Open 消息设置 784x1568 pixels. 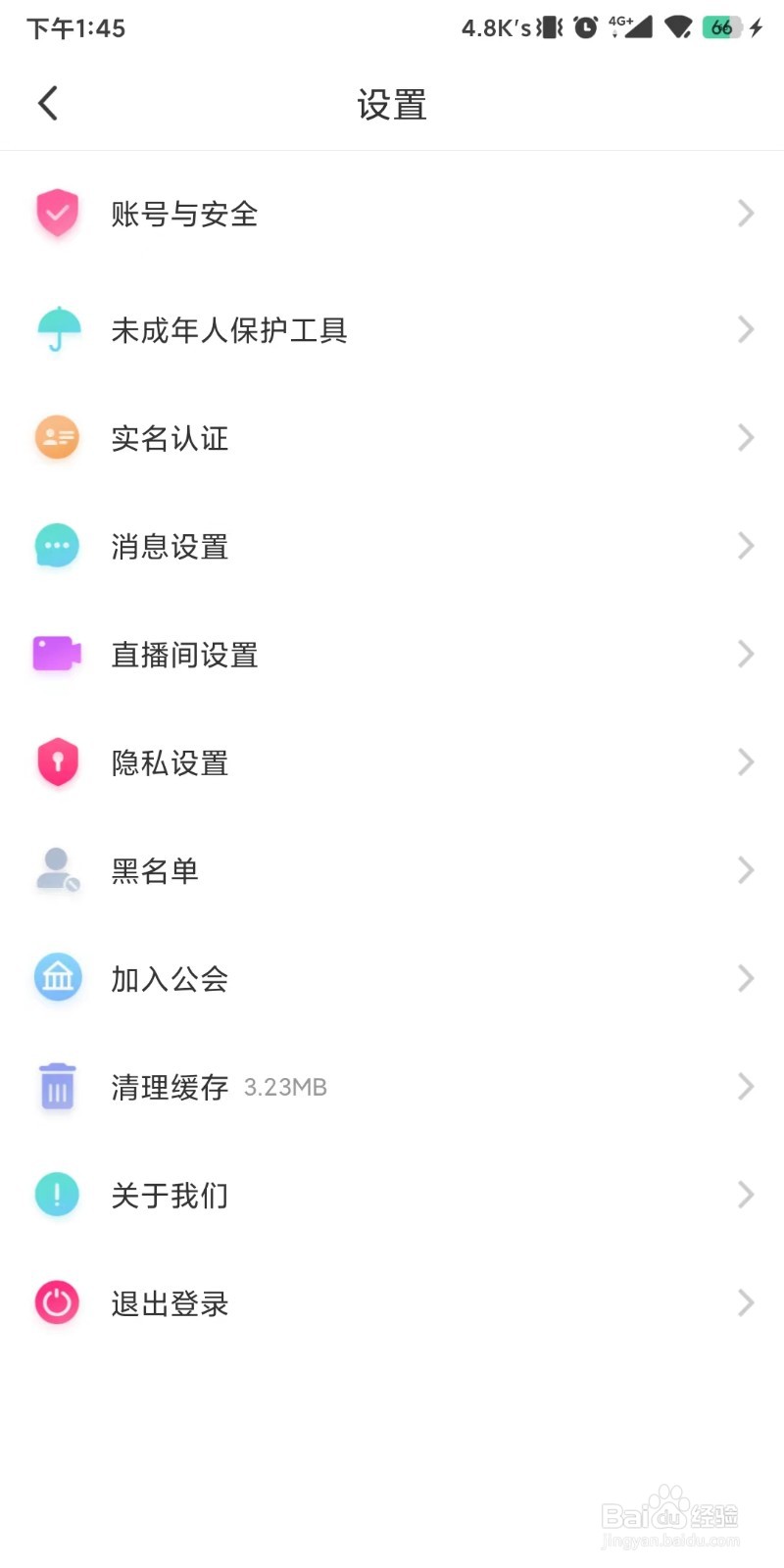point(392,546)
